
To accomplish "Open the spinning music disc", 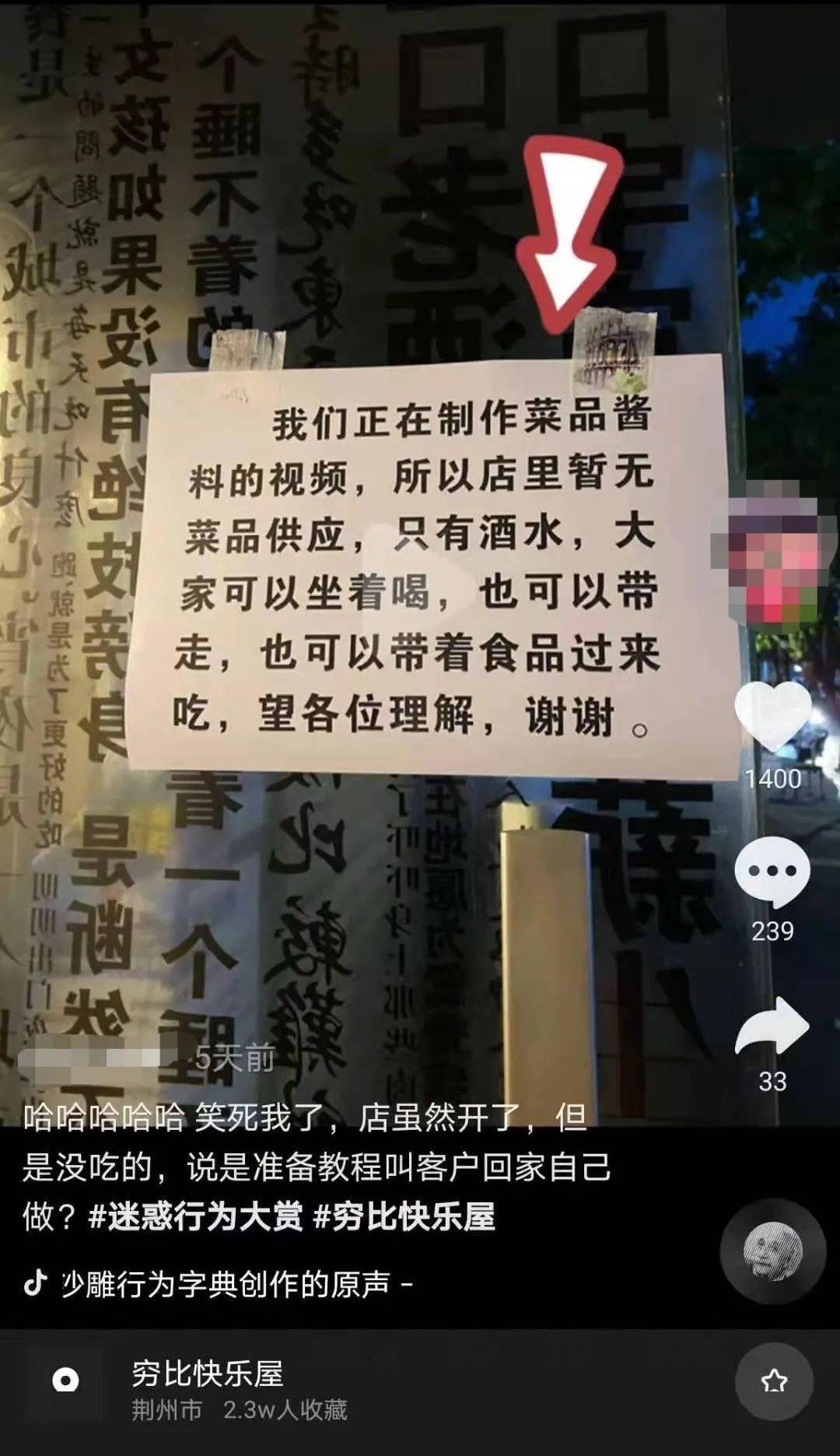I will coord(772,1251).
